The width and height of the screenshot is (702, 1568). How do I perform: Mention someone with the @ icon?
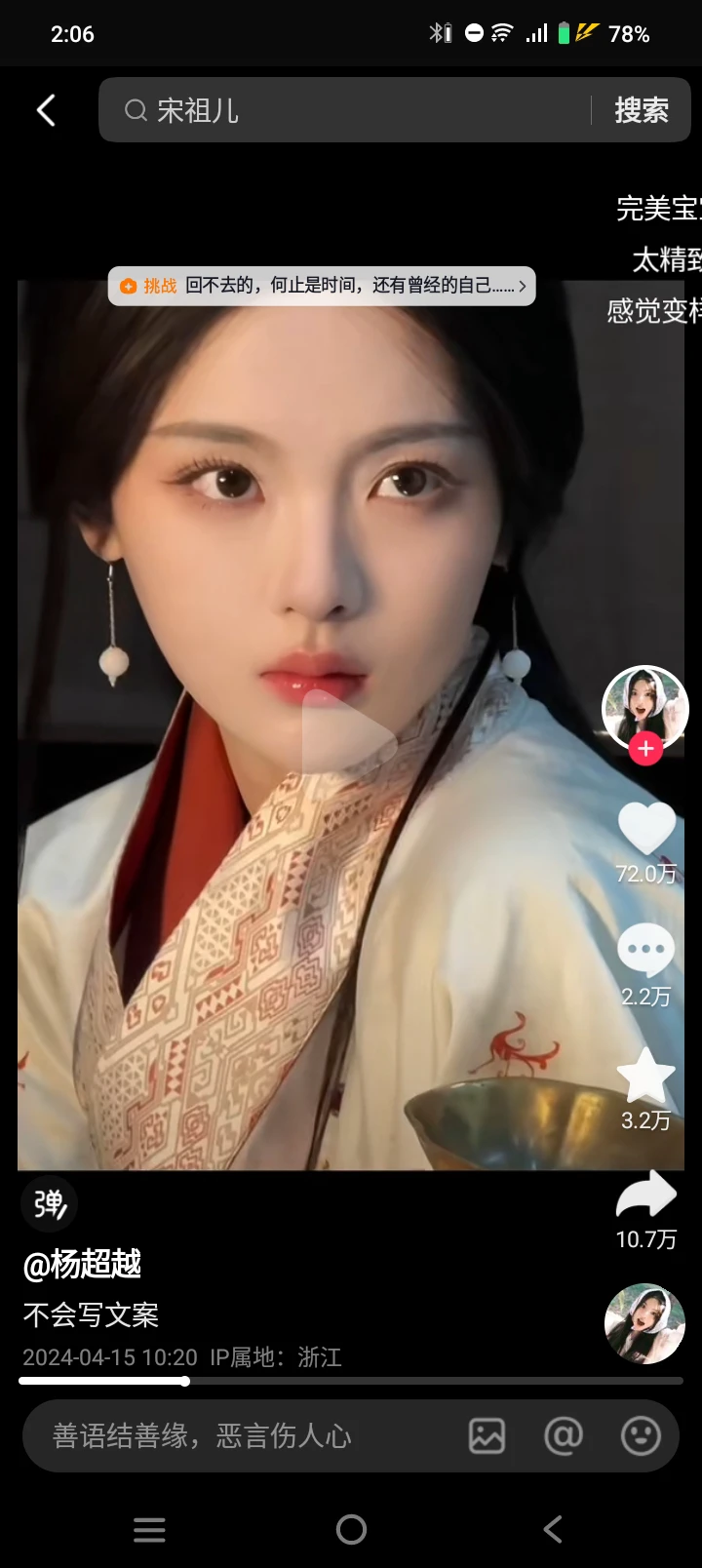[563, 1435]
